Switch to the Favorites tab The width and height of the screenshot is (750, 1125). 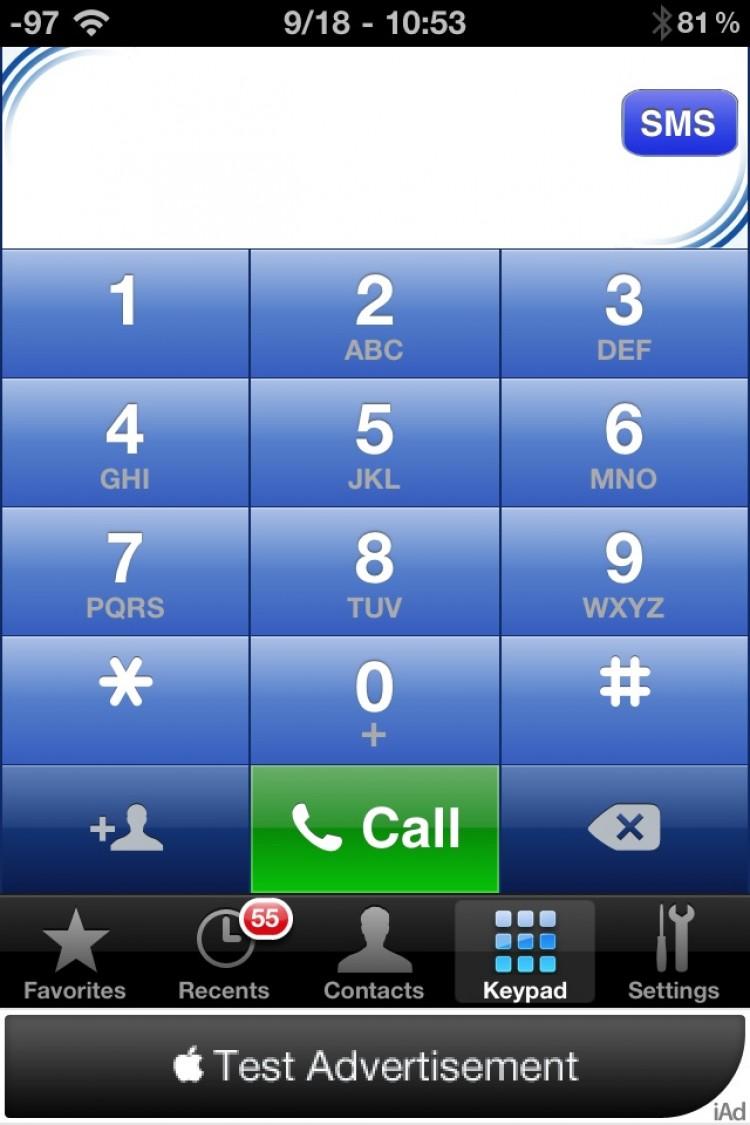[x=75, y=955]
